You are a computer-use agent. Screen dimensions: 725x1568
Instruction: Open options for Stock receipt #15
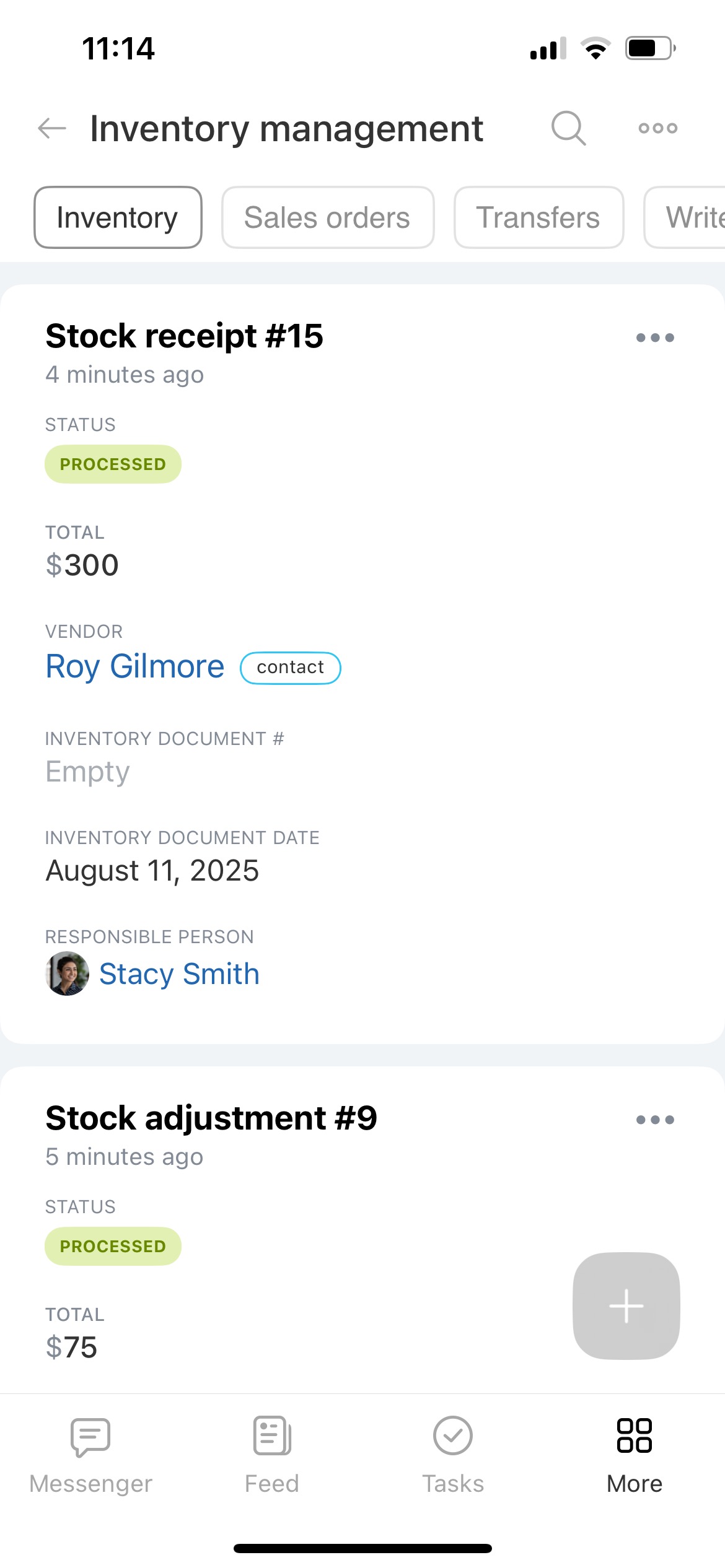point(655,338)
